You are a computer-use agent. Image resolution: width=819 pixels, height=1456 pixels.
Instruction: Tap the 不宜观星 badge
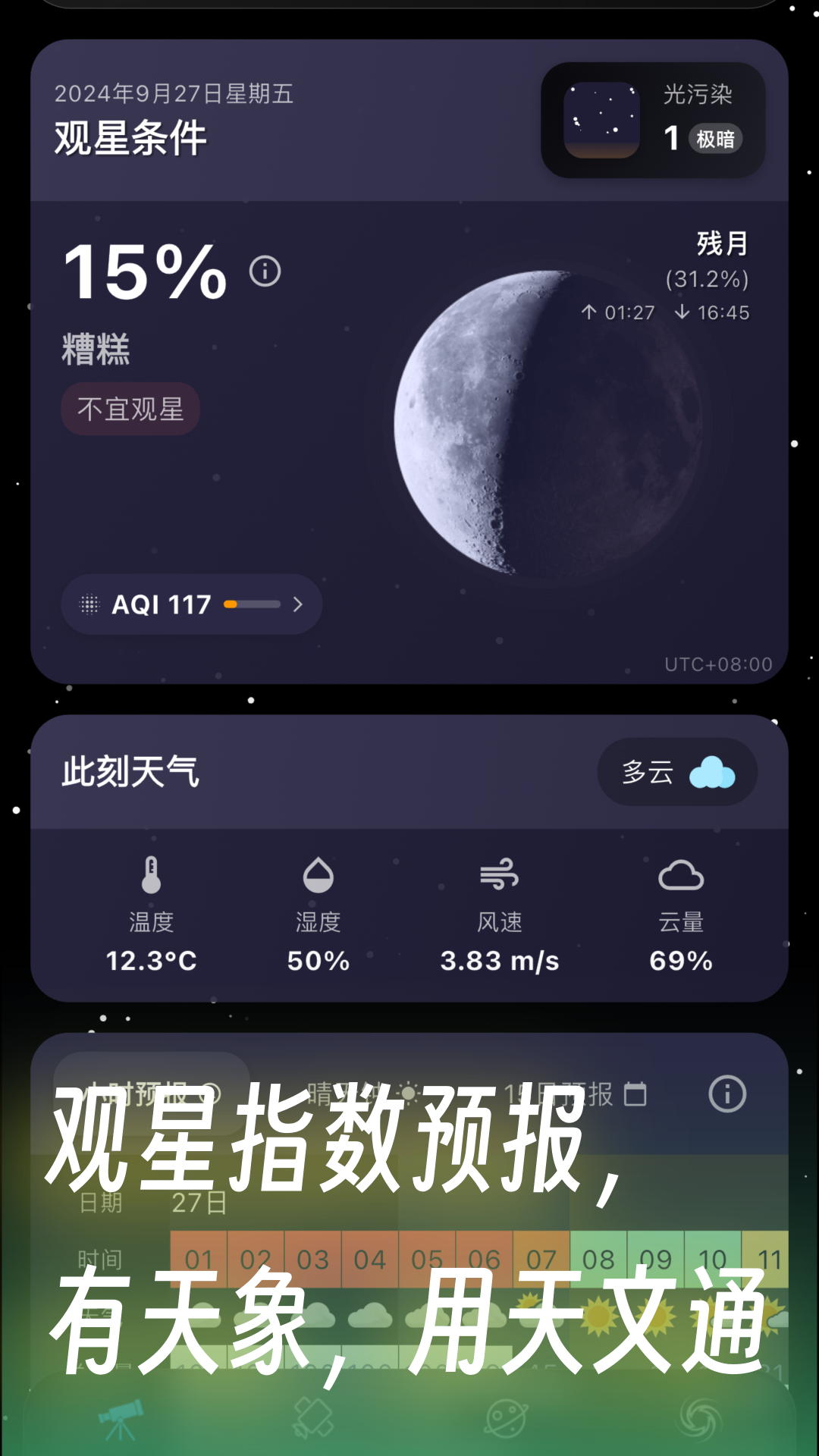tap(130, 409)
